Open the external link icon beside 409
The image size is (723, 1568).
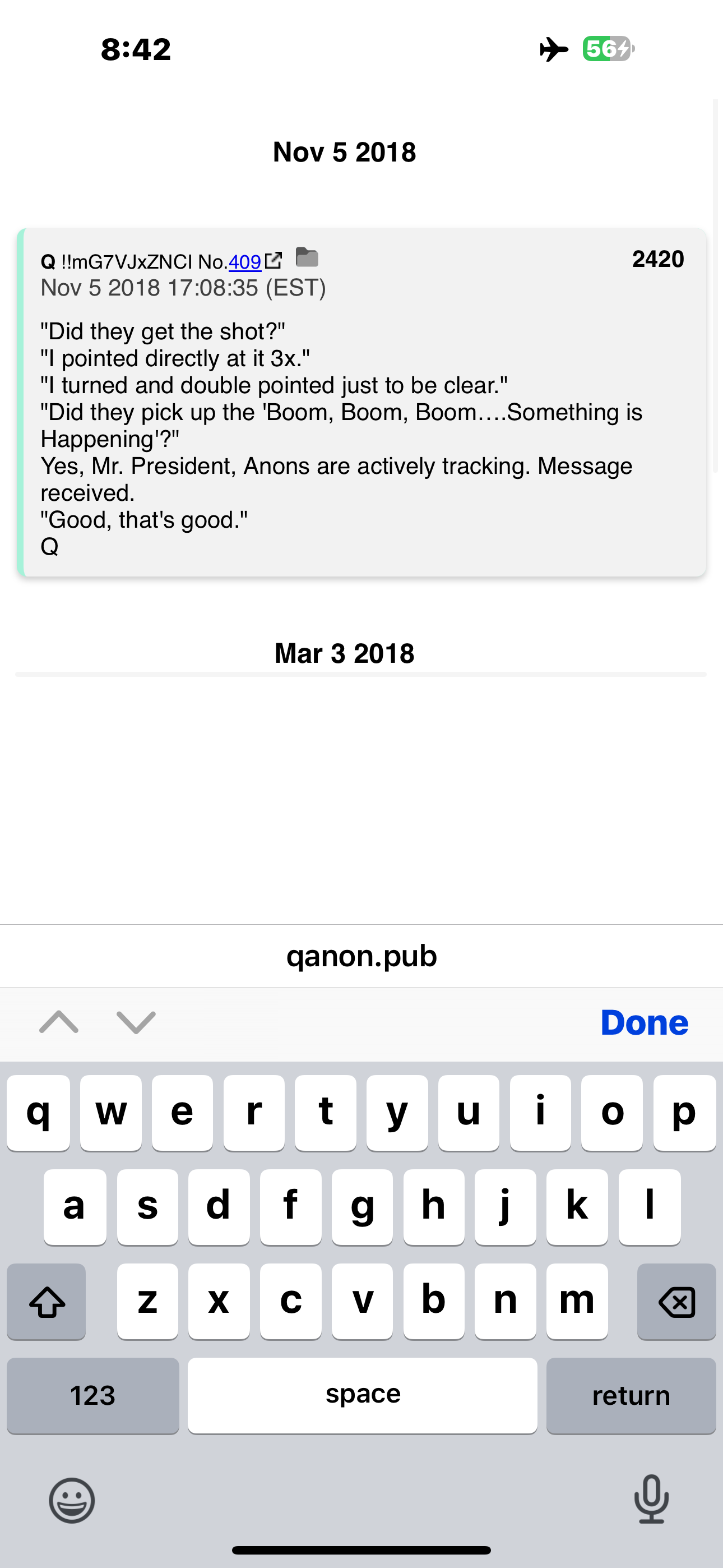[274, 261]
